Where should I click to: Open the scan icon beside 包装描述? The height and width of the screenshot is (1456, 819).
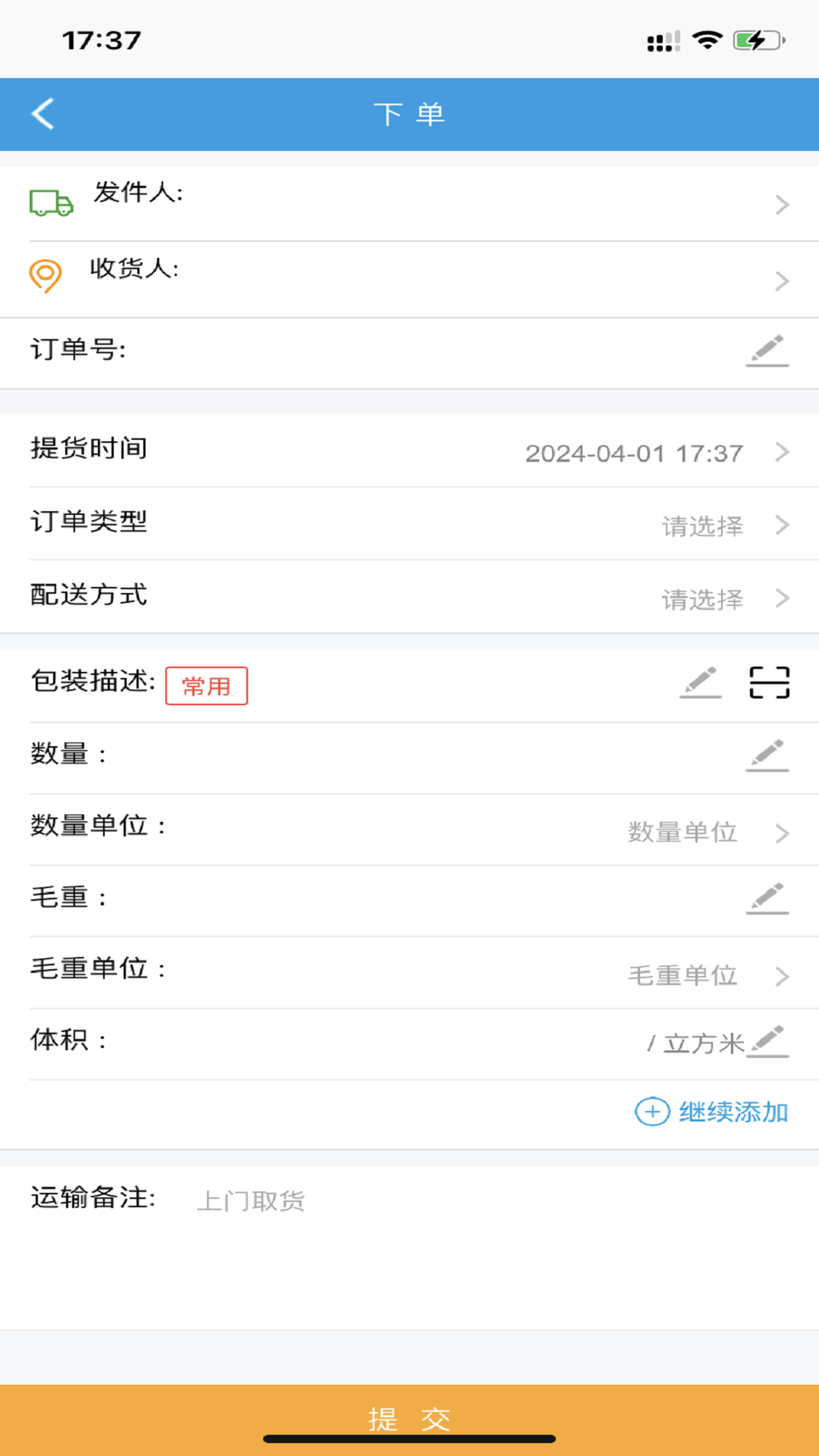pyautogui.click(x=769, y=682)
